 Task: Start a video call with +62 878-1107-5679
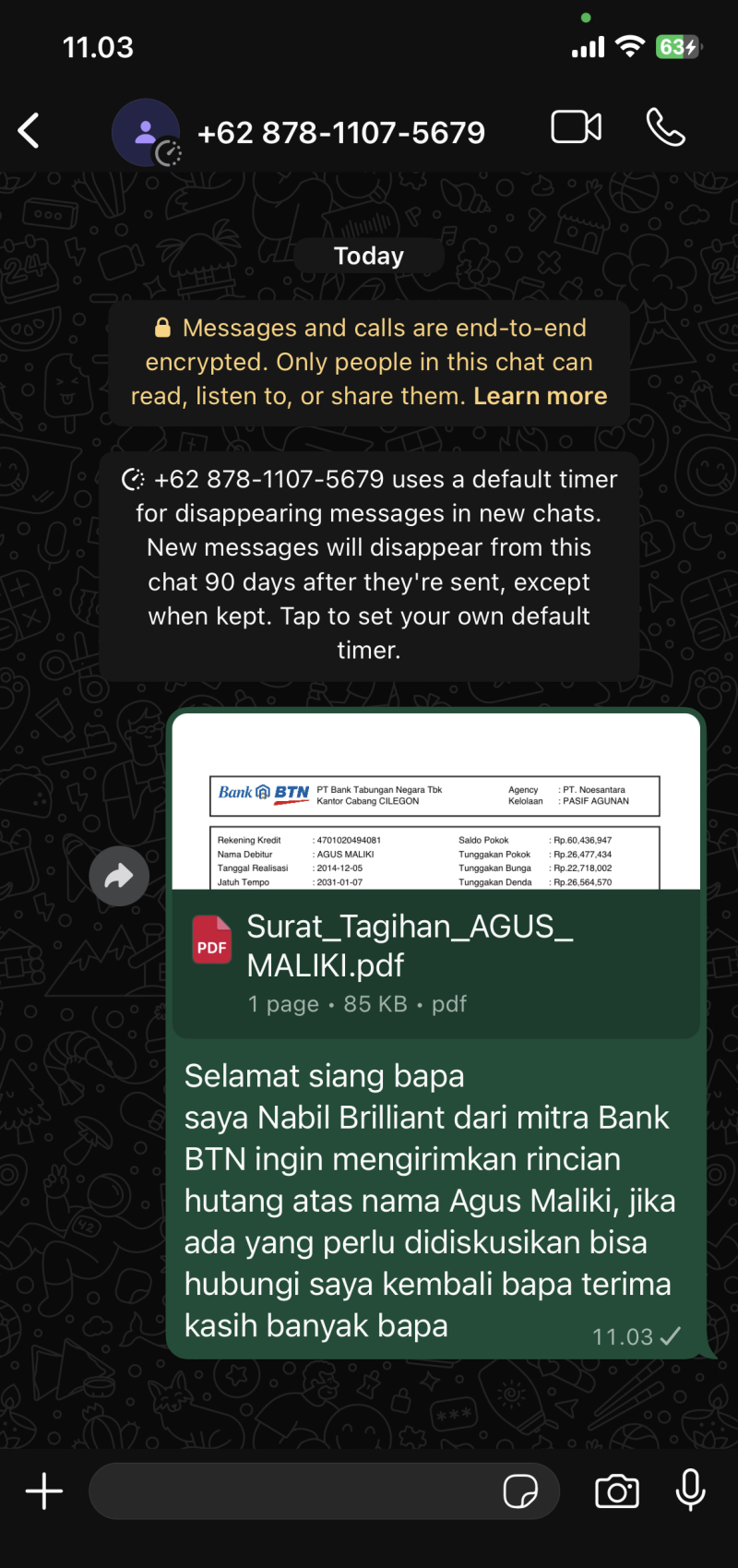577,127
